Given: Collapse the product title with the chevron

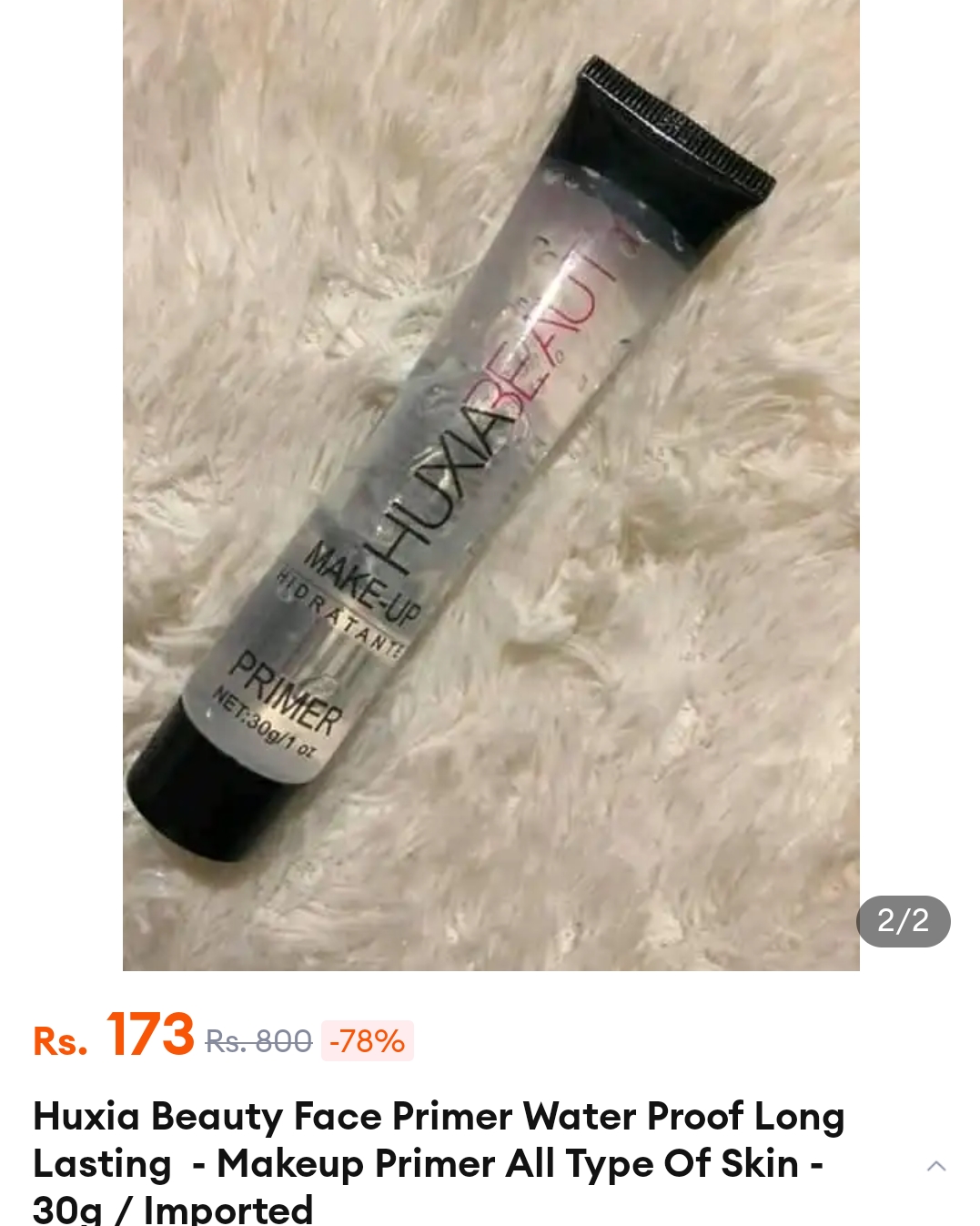Looking at the screenshot, I should click(935, 1166).
